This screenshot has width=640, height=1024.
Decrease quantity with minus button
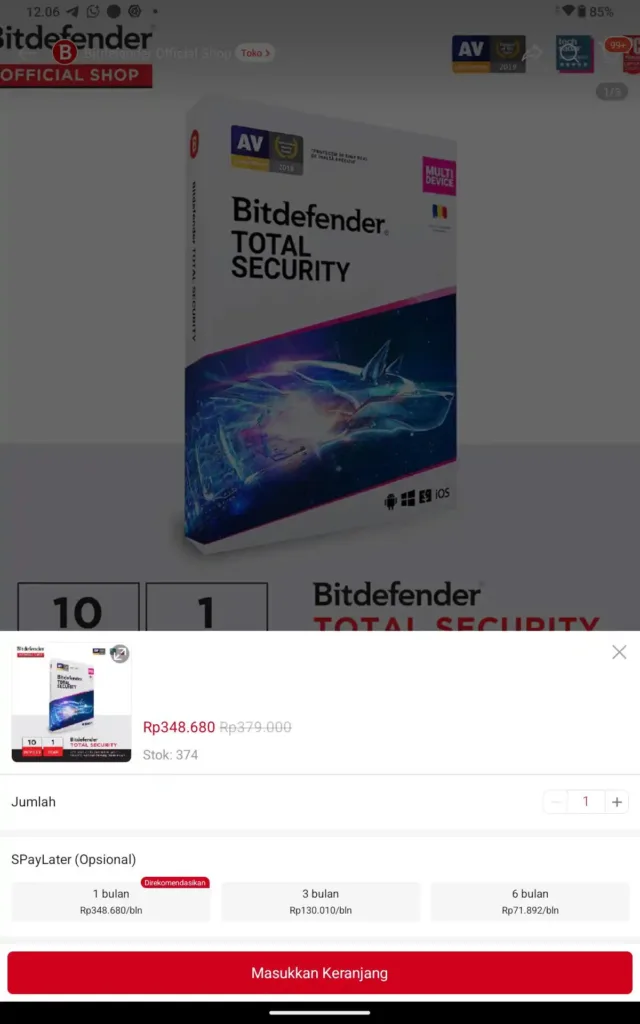pos(557,802)
